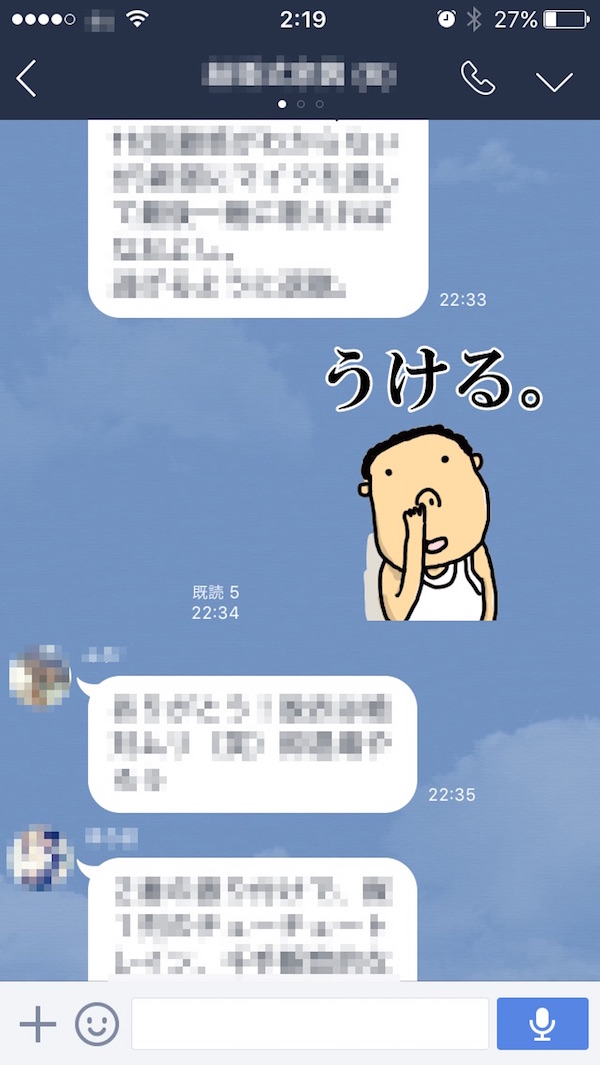Go back to the chat list
The height and width of the screenshot is (1065, 600).
27,78
